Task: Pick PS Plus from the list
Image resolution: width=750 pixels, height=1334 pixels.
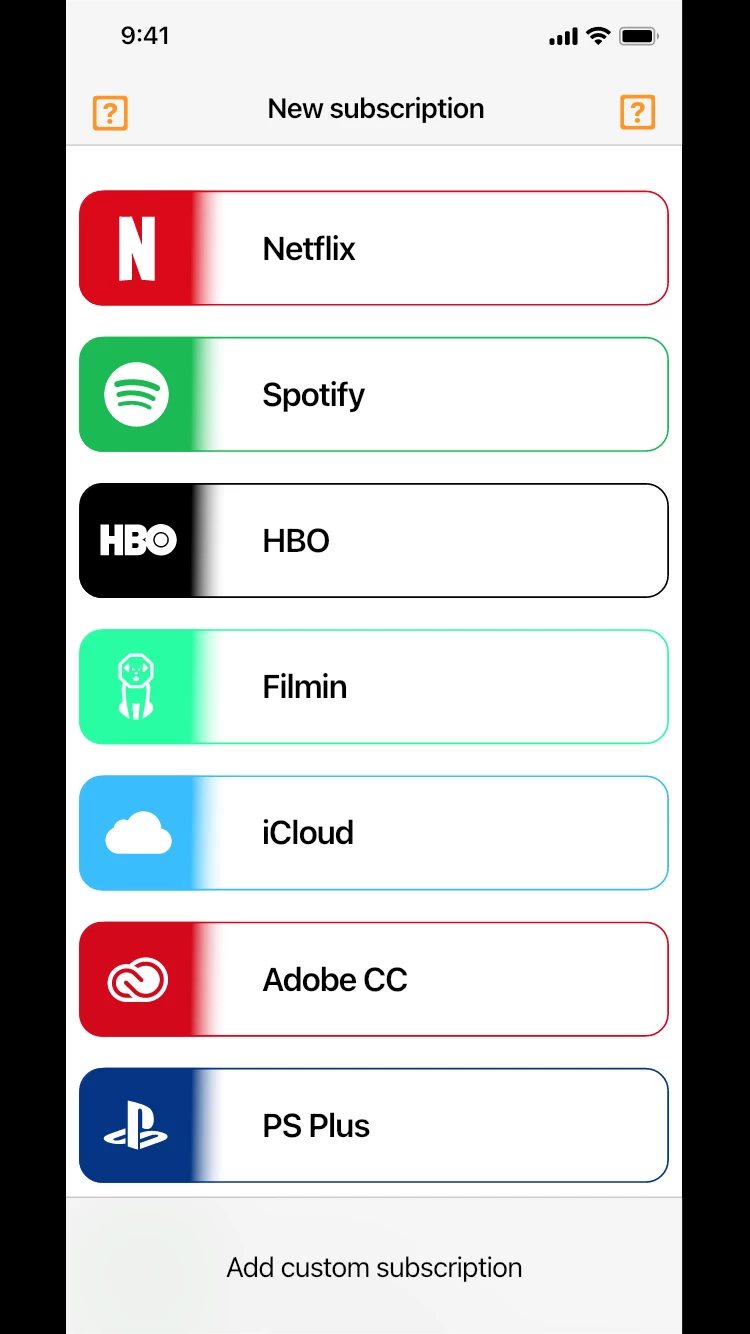Action: [374, 1125]
